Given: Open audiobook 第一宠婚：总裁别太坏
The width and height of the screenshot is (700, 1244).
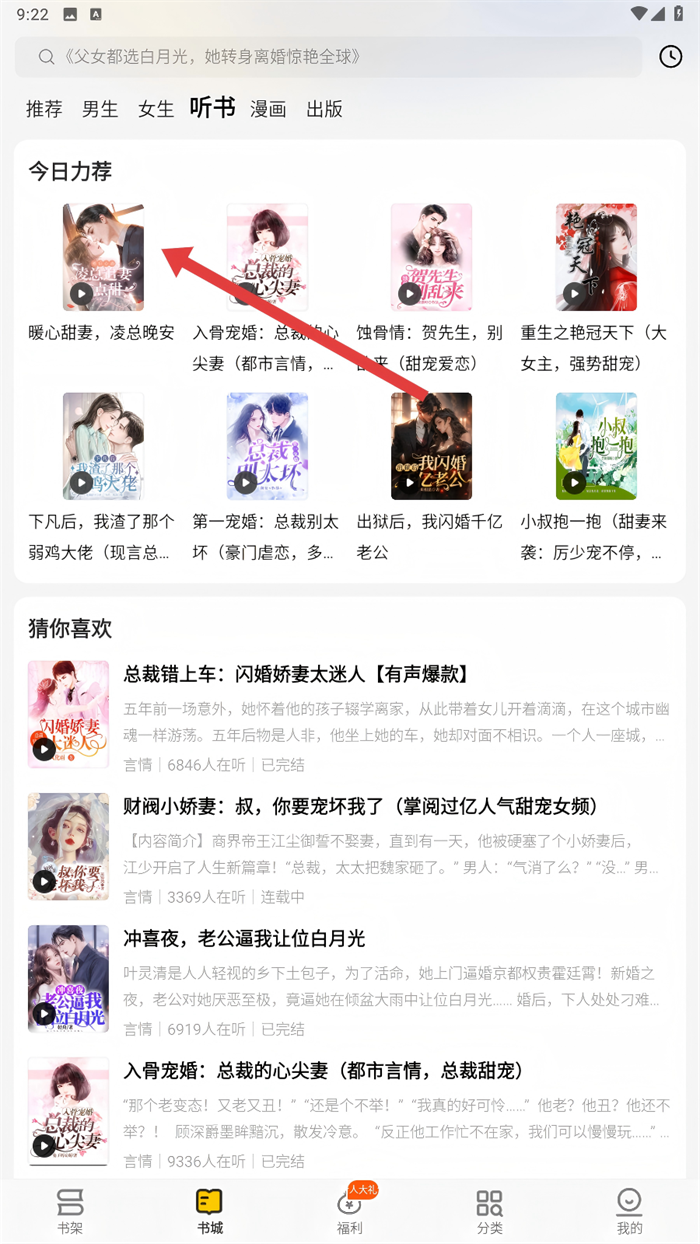Looking at the screenshot, I should [267, 446].
